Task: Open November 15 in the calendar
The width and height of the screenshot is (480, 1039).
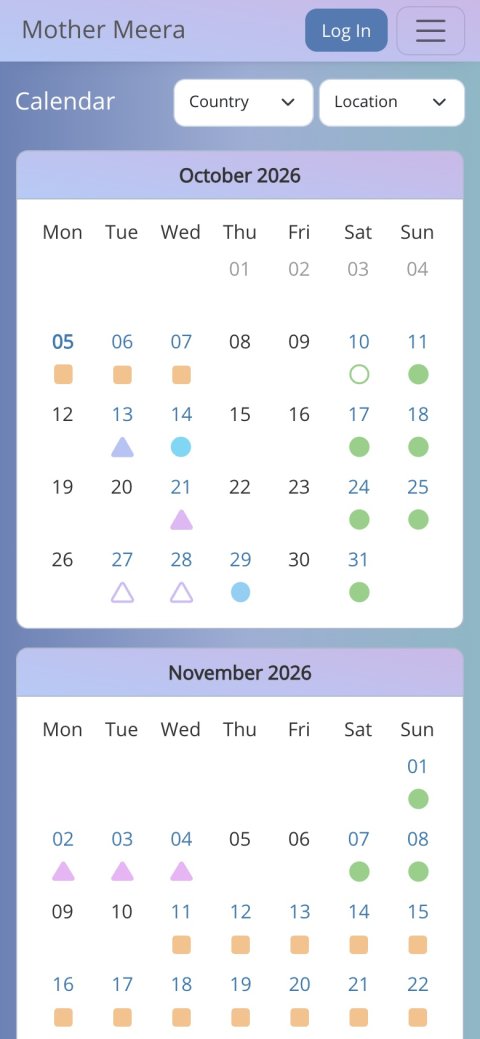Action: (x=418, y=928)
